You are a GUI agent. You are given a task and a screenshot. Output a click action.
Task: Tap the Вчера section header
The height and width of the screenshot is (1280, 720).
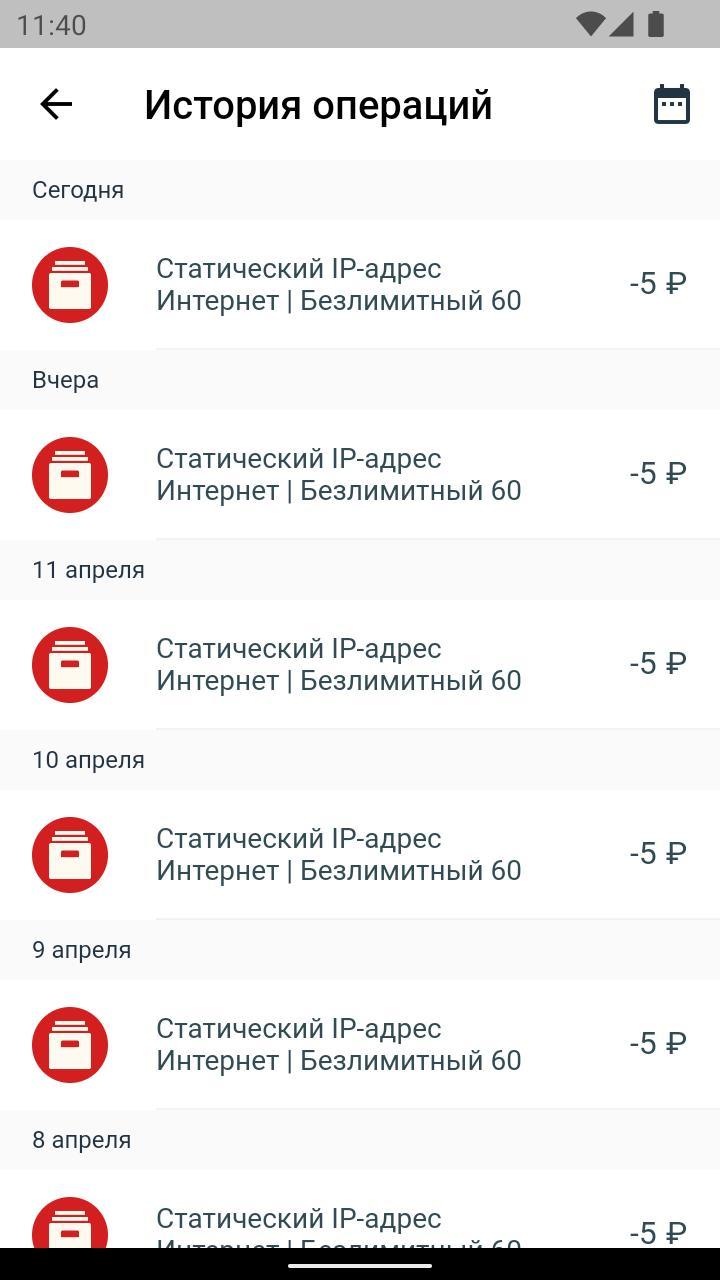coord(64,380)
